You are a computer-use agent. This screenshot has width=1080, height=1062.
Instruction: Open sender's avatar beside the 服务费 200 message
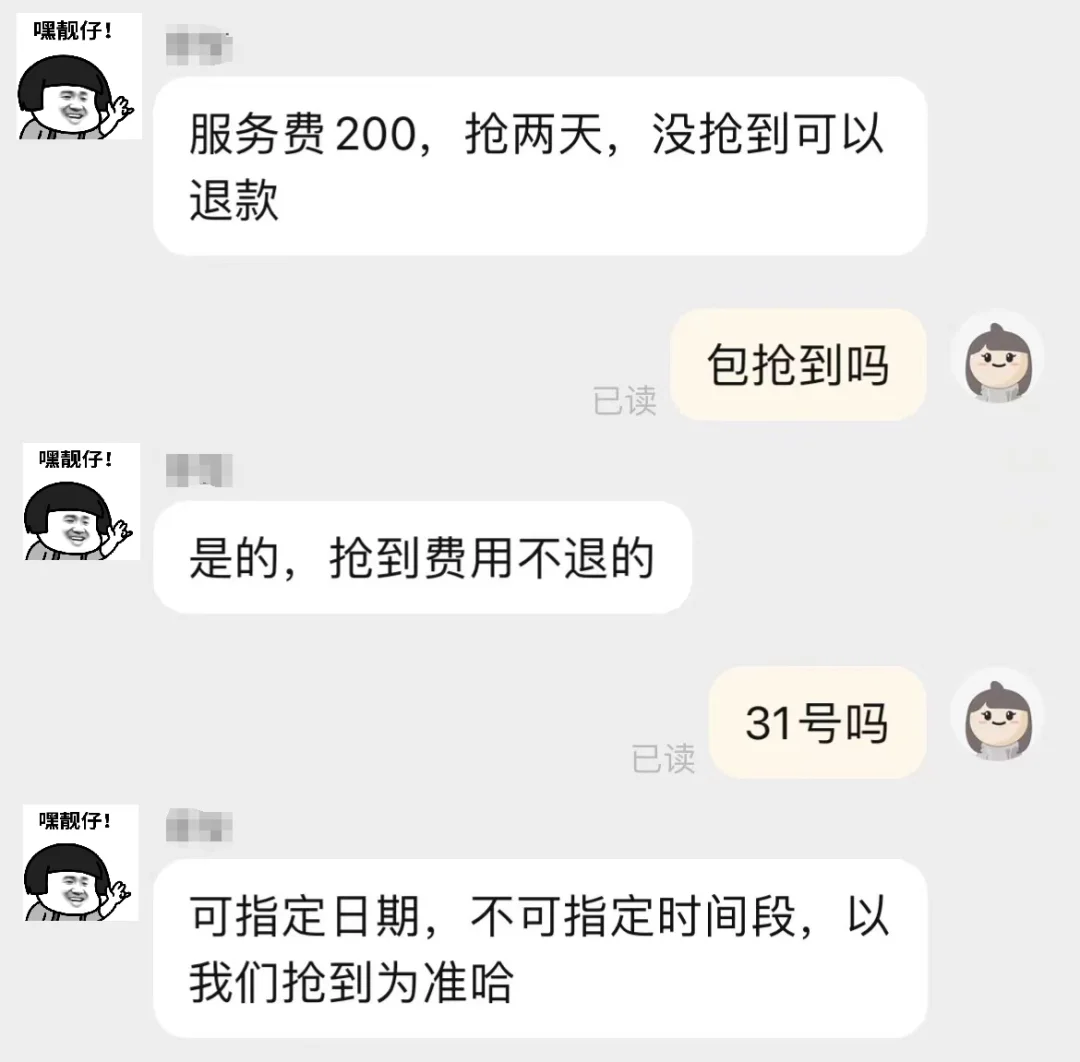80,78
